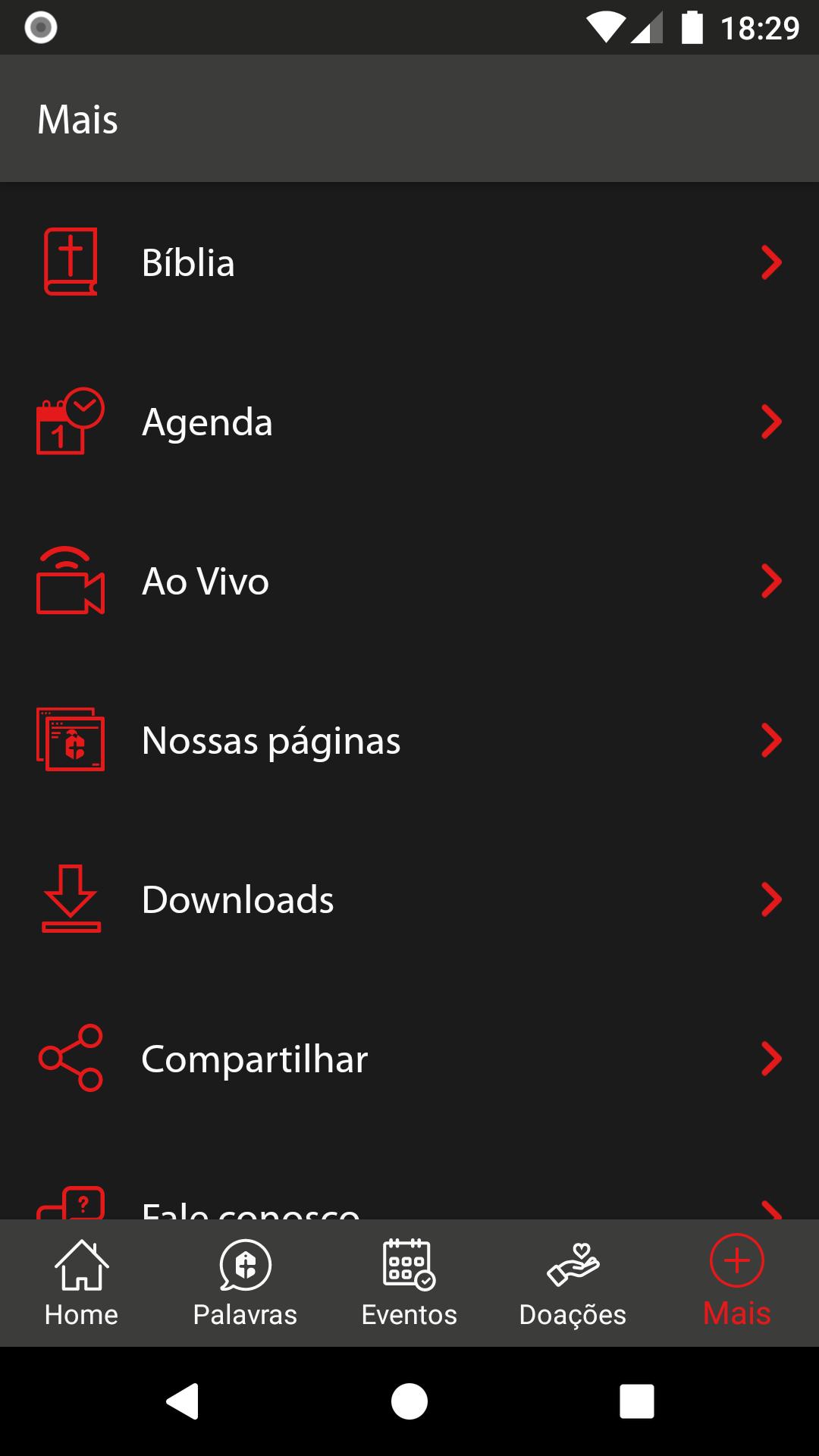Image resolution: width=819 pixels, height=1456 pixels.
Task: Select the Mais tab
Action: 736,1283
